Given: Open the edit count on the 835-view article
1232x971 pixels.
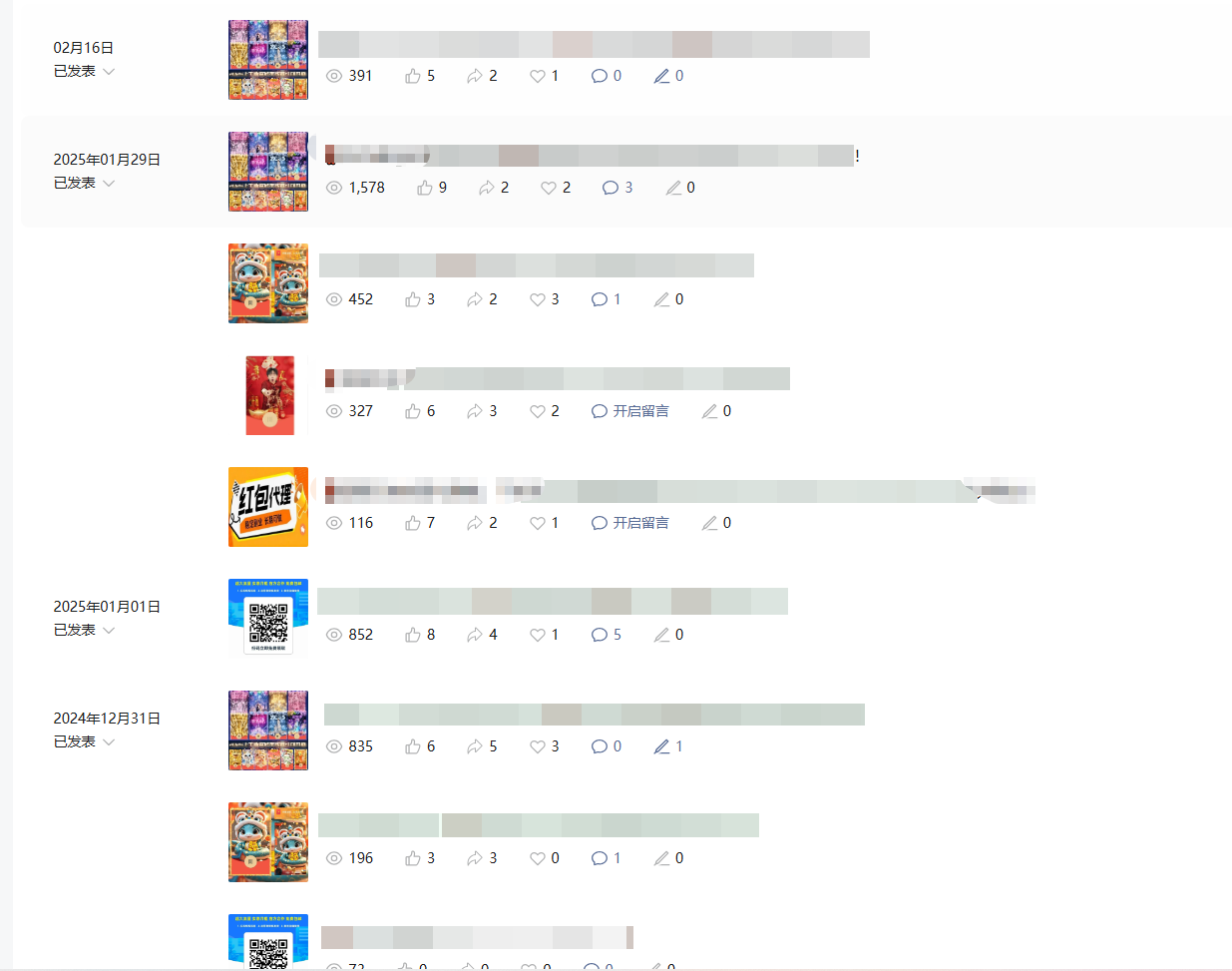Looking at the screenshot, I should [x=668, y=746].
